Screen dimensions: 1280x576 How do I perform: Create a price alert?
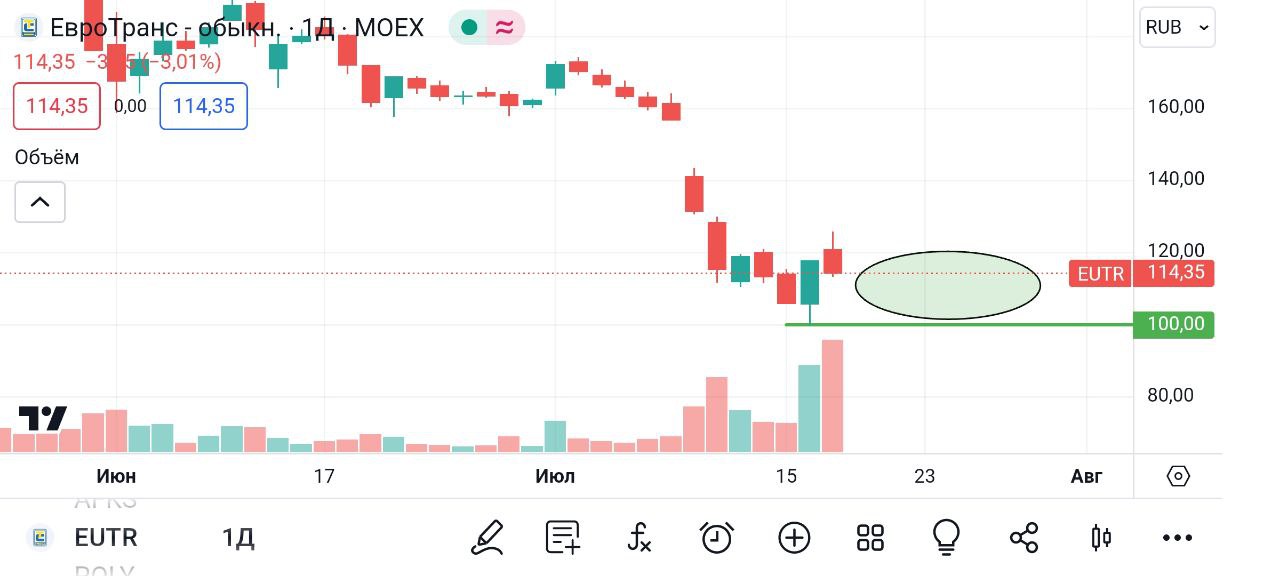click(717, 538)
